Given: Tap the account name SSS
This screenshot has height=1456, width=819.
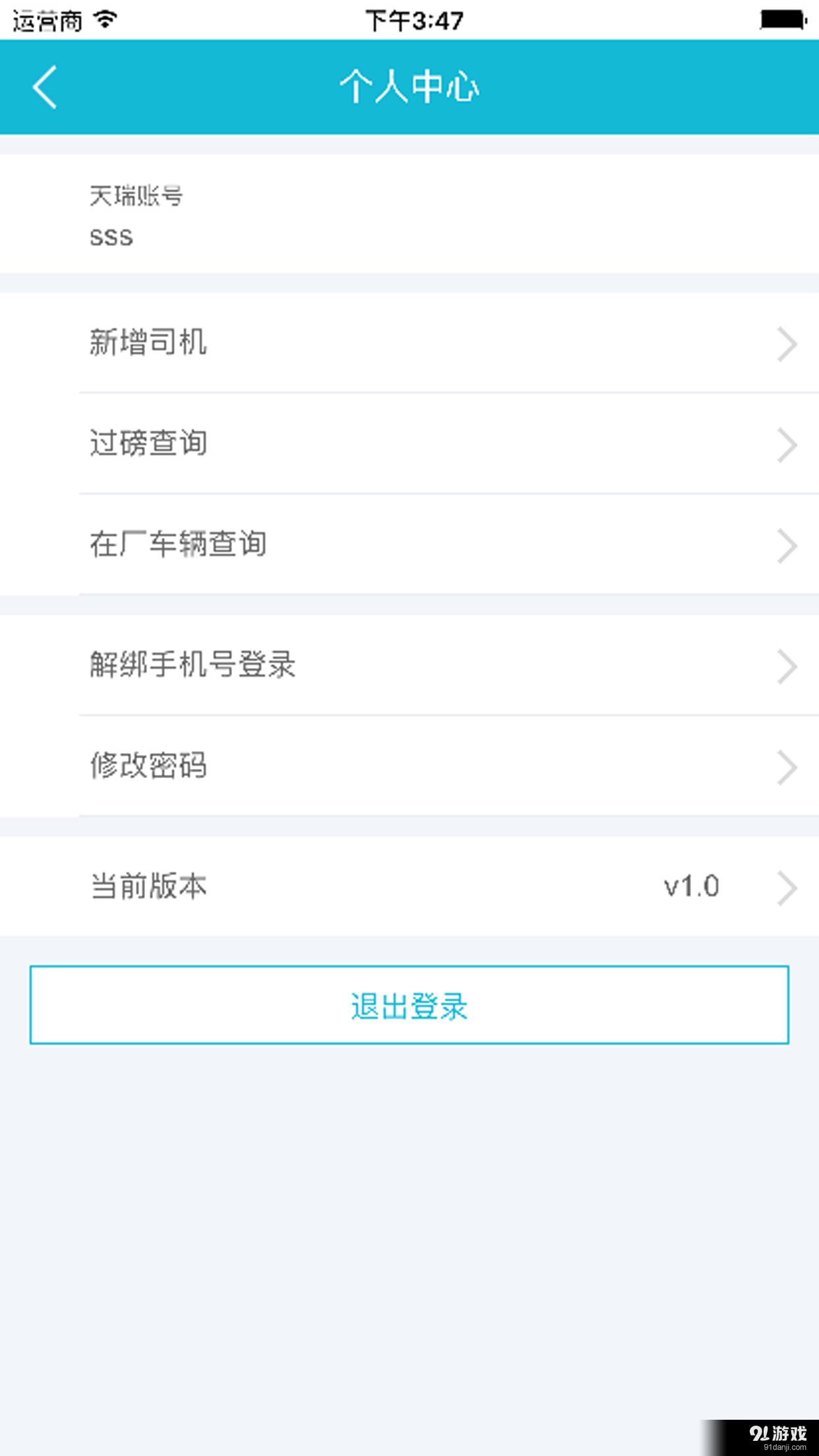Looking at the screenshot, I should click(109, 237).
